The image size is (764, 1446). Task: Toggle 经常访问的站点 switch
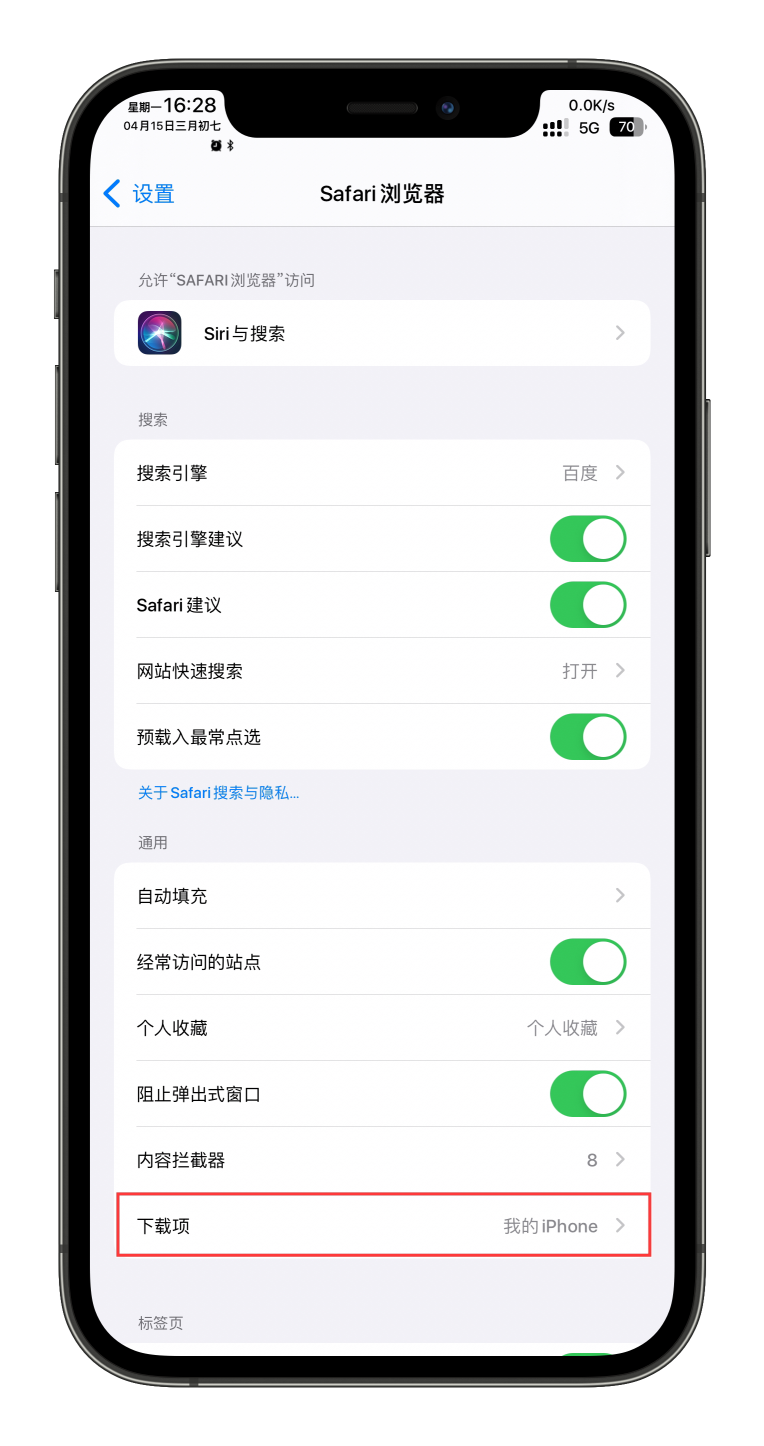(x=588, y=962)
